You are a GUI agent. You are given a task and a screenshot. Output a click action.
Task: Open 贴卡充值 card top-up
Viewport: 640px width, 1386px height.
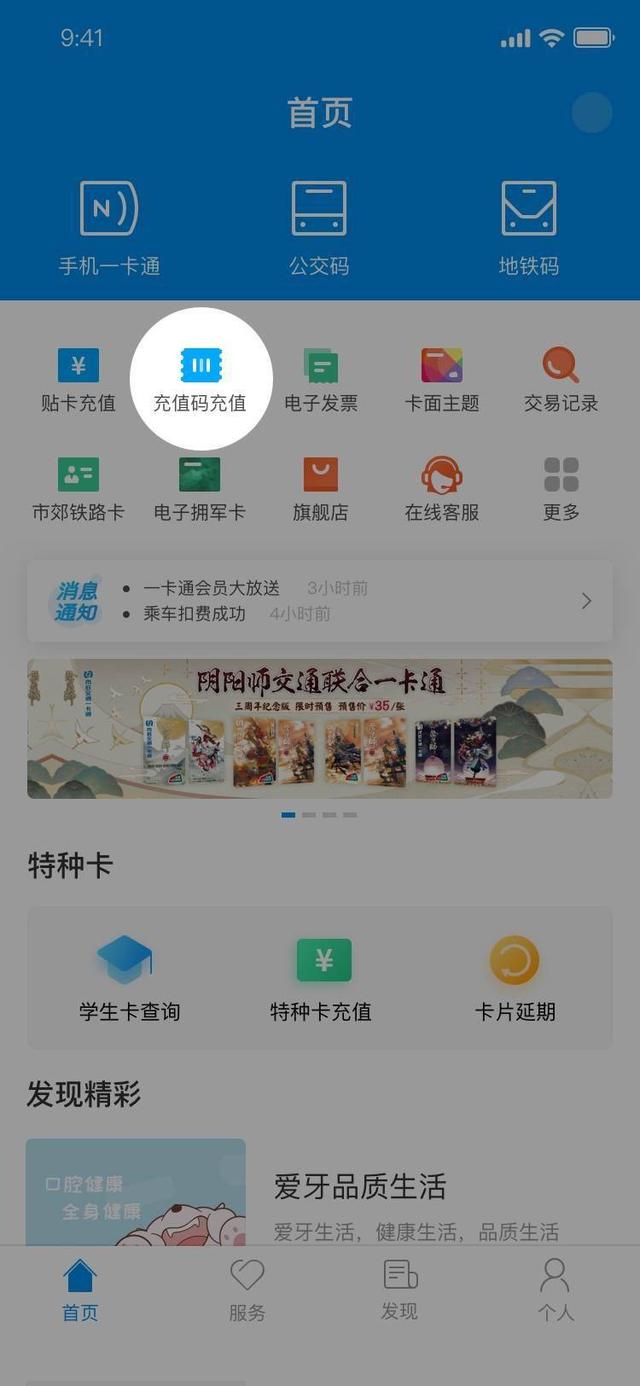click(78, 380)
